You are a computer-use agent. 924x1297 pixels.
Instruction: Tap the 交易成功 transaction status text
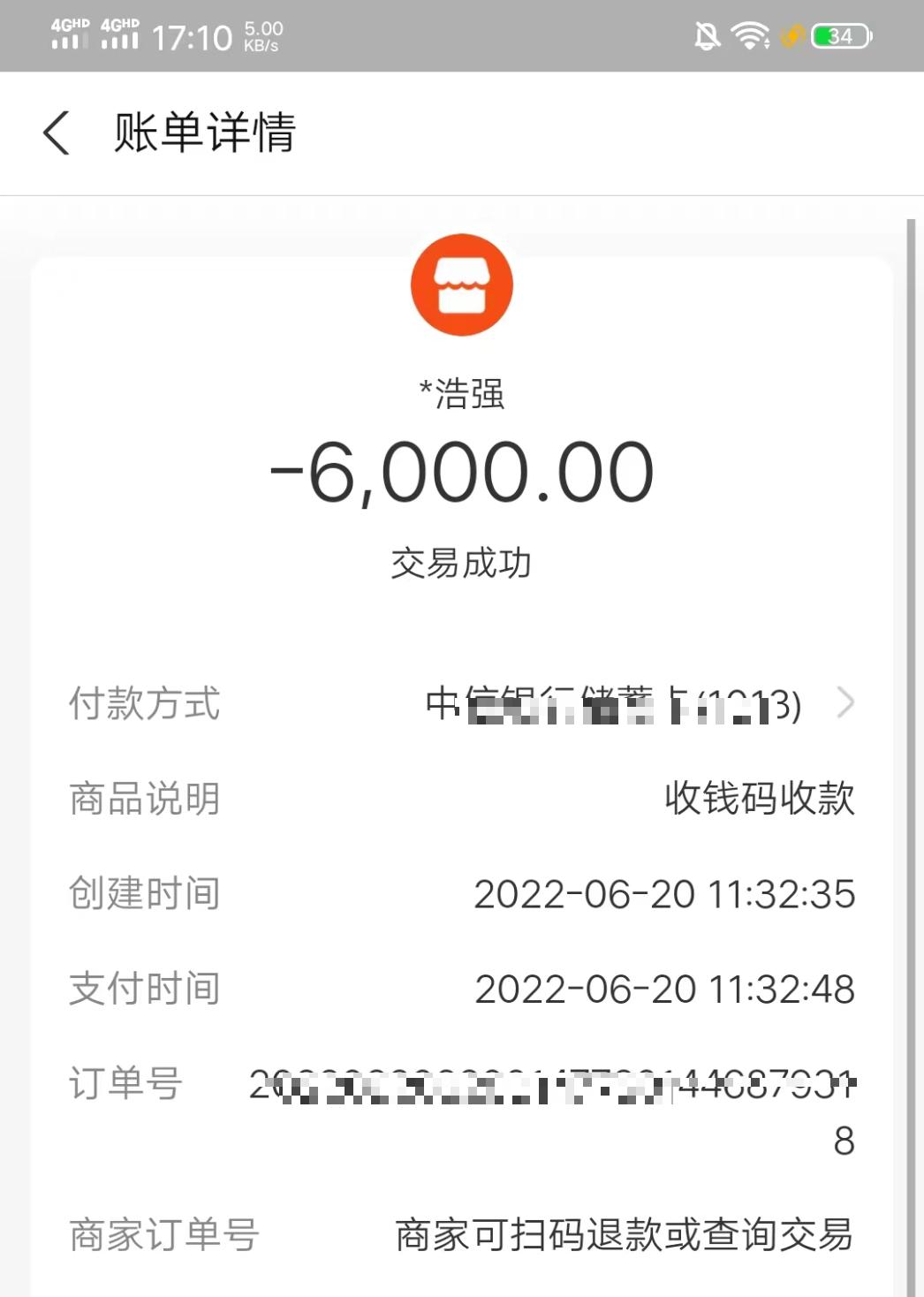[462, 563]
